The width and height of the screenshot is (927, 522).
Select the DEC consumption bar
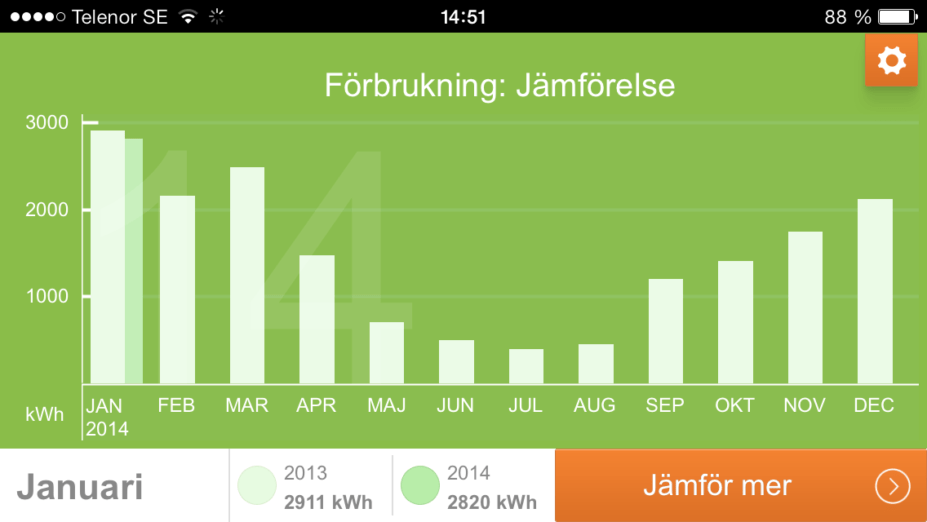[x=875, y=291]
